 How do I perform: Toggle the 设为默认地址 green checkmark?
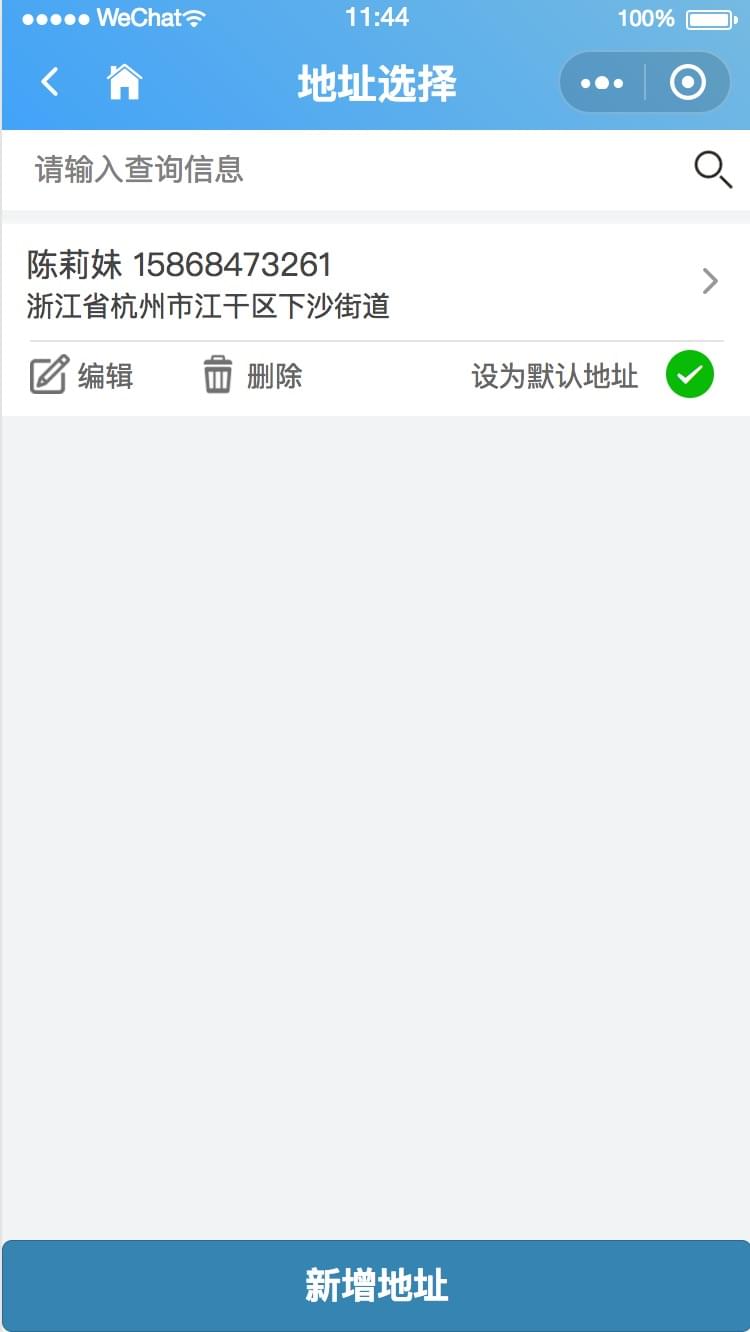point(689,376)
